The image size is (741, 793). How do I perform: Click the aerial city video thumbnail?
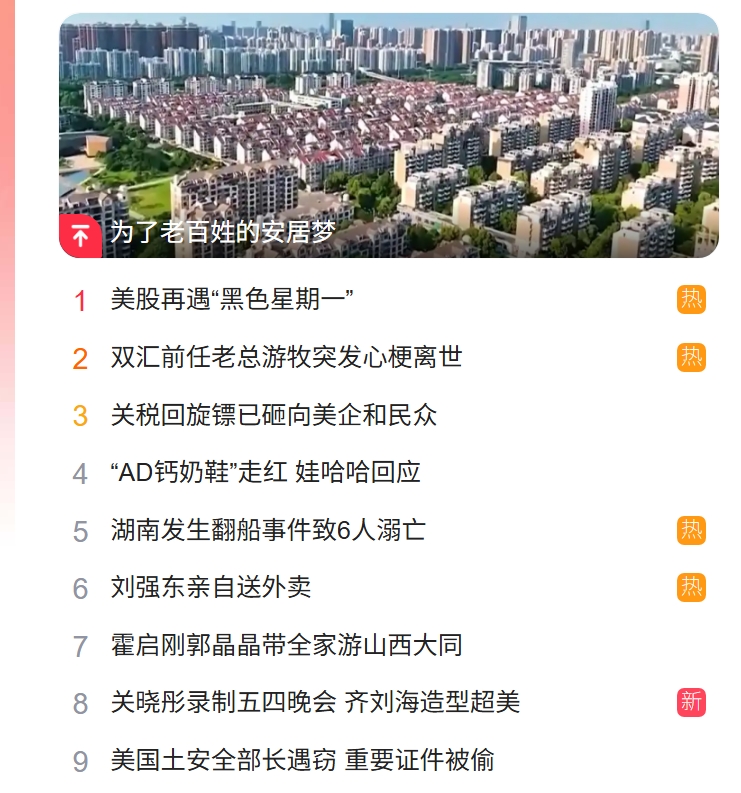[x=390, y=120]
